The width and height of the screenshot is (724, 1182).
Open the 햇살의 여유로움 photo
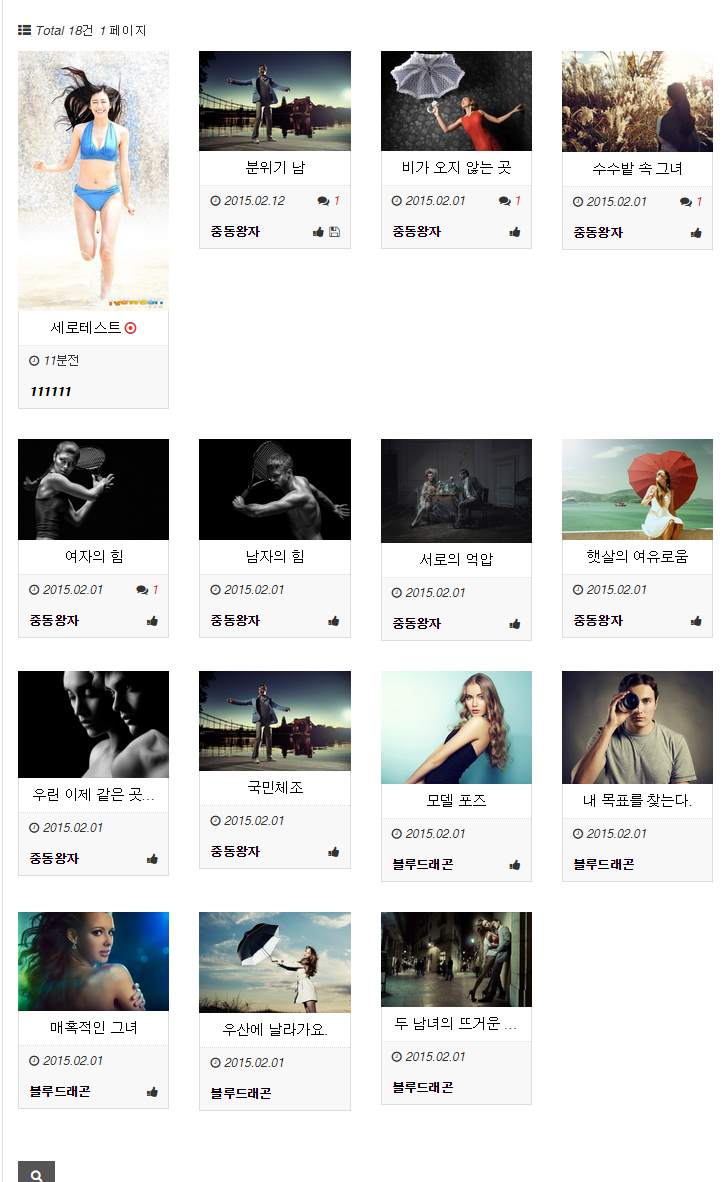[637, 556]
